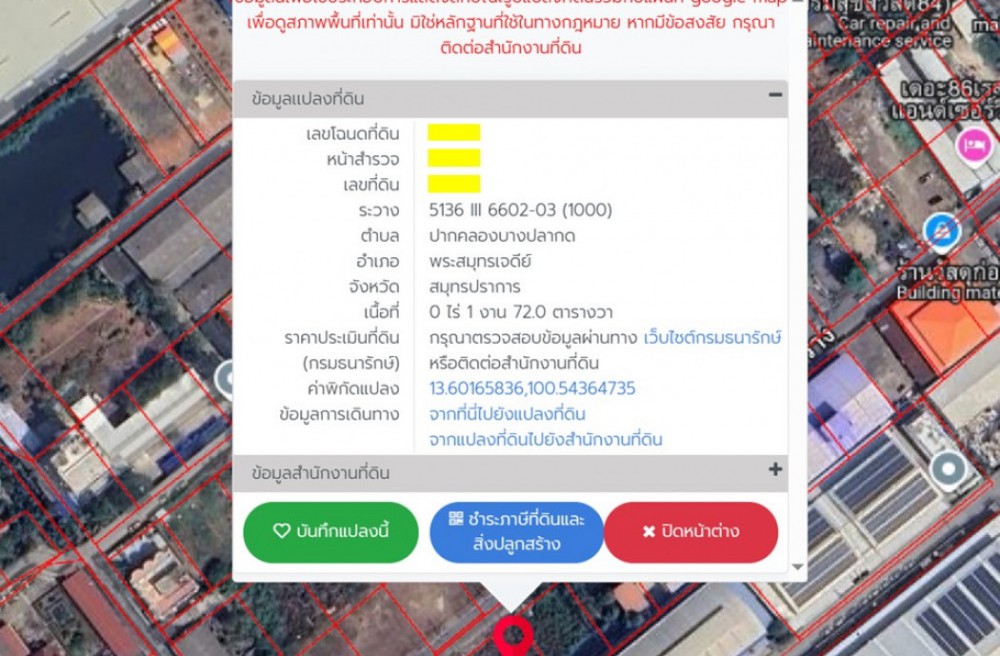Tap the red location pin below the popup
The image size is (1000, 656).
(513, 634)
